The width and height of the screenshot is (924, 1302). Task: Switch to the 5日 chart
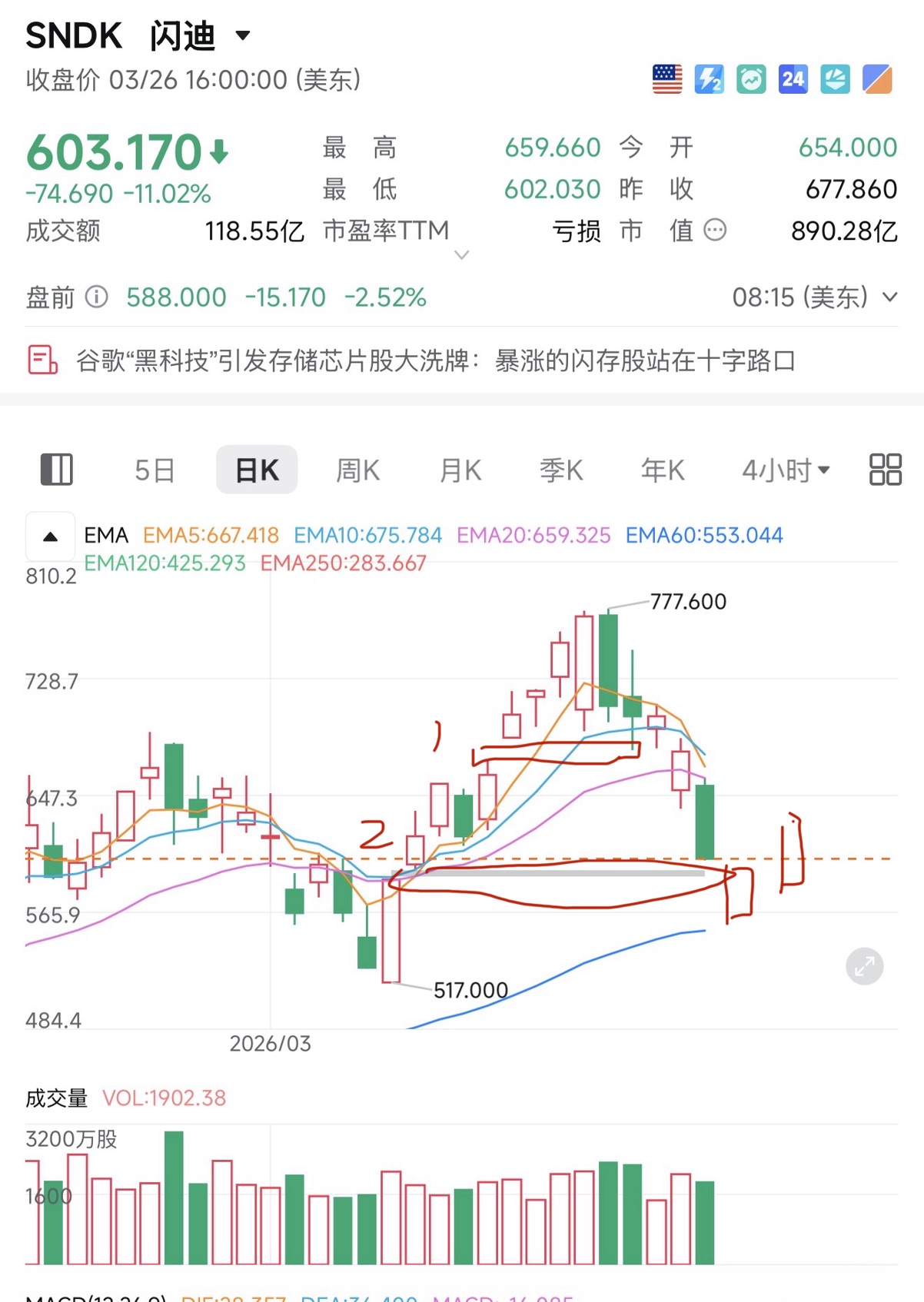click(155, 470)
